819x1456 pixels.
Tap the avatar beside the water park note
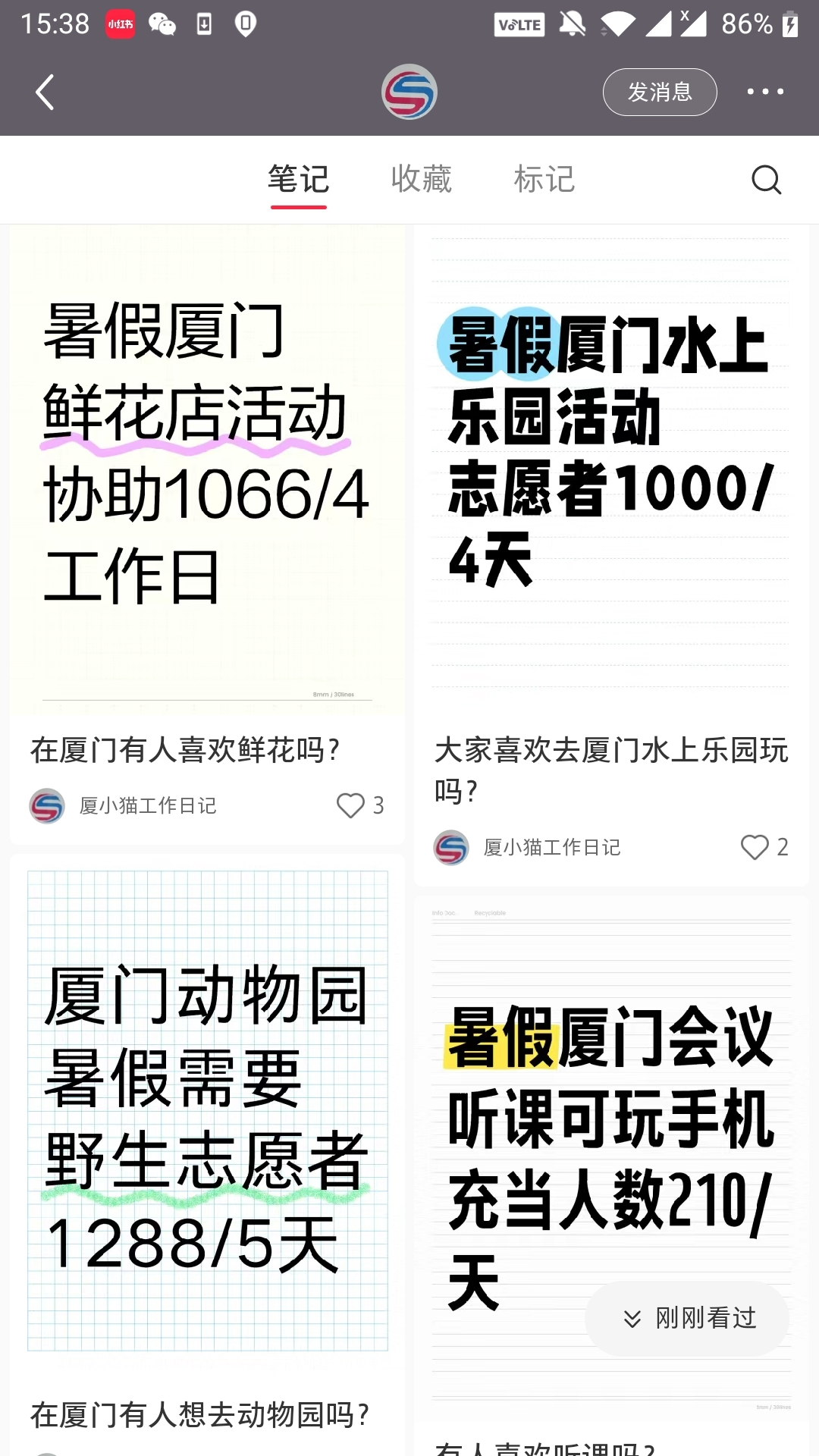[450, 848]
